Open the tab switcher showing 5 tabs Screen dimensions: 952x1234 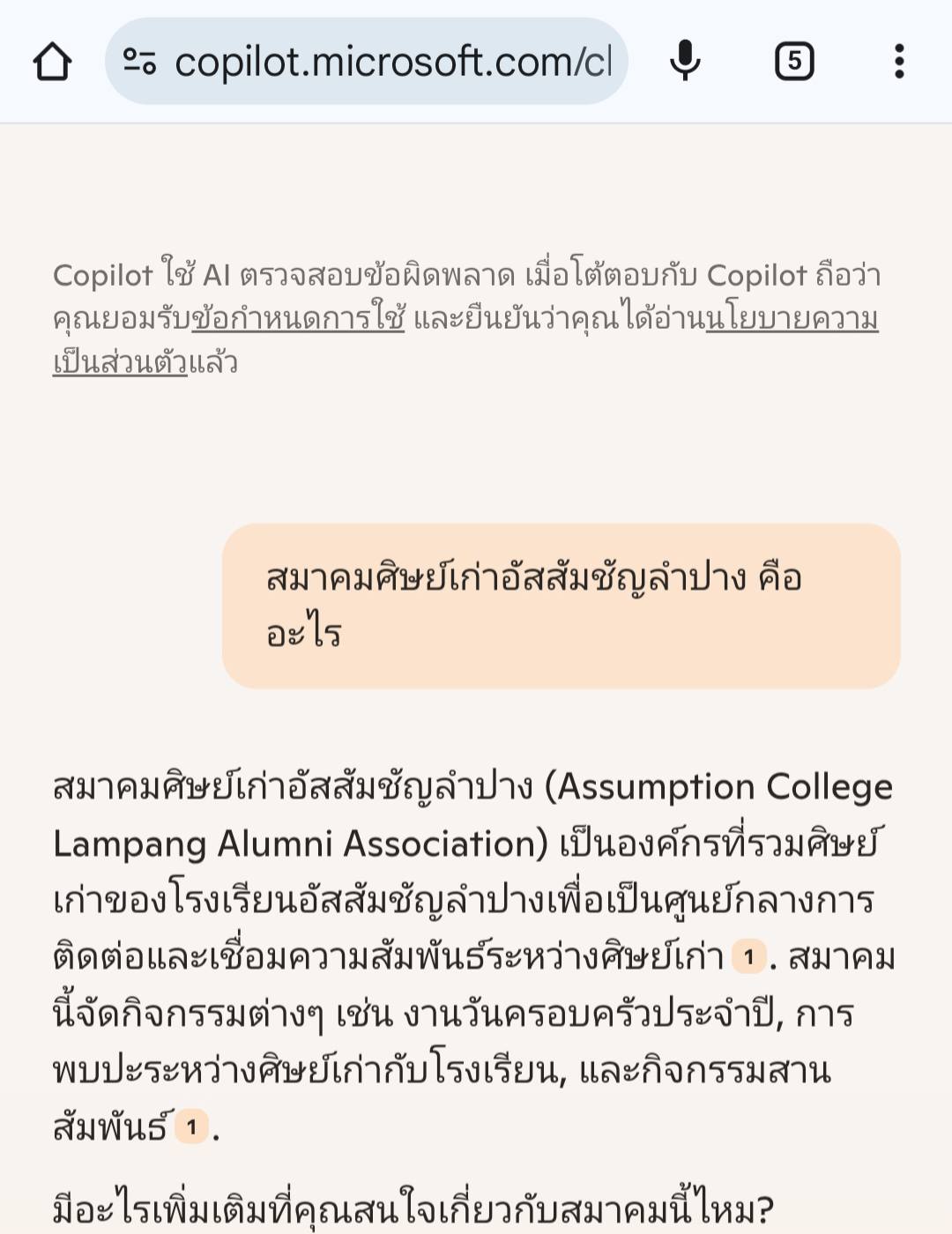pos(793,62)
